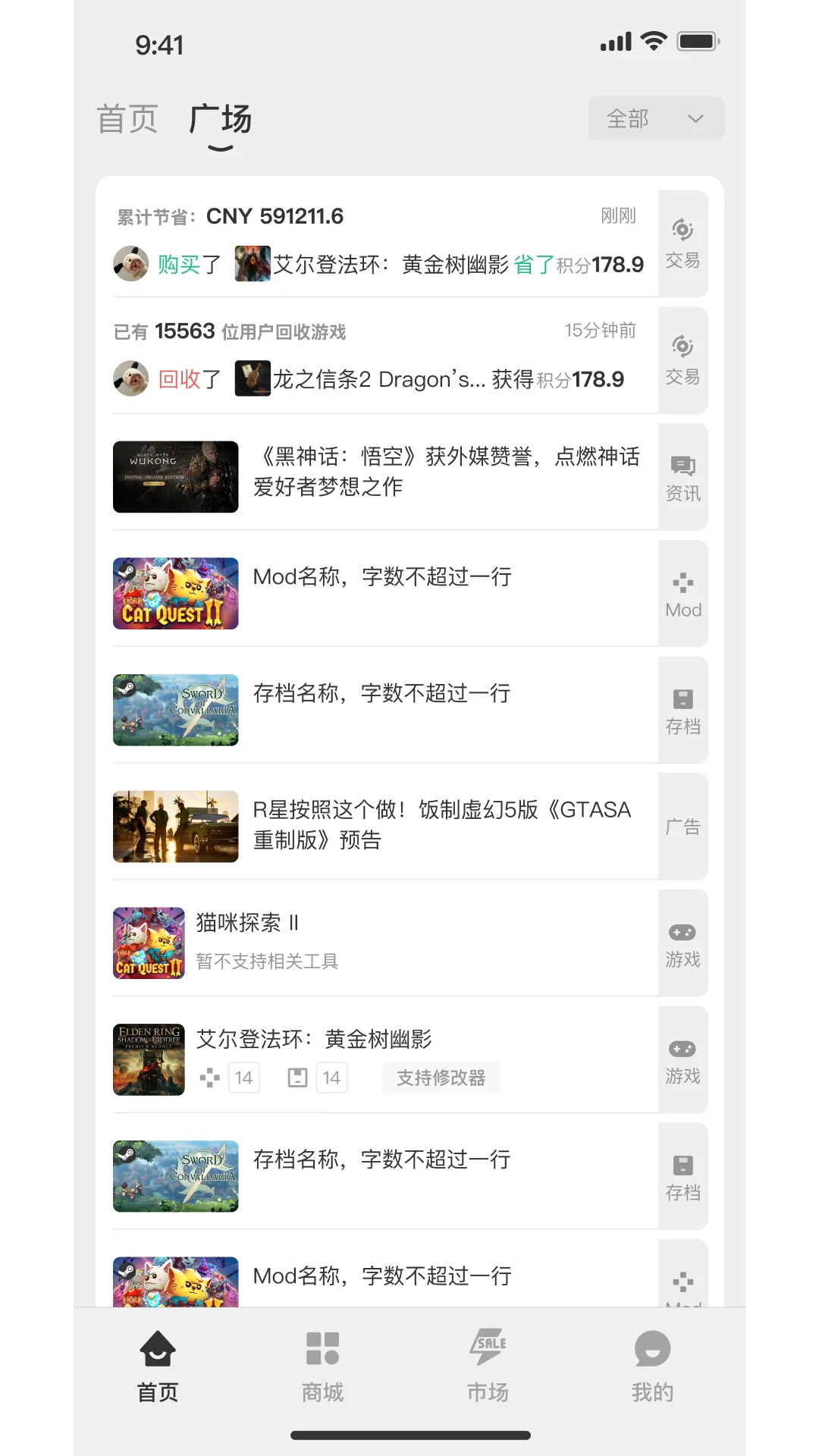Switch to the 首页 tab at the top
819x1456 pixels.
[x=127, y=118]
